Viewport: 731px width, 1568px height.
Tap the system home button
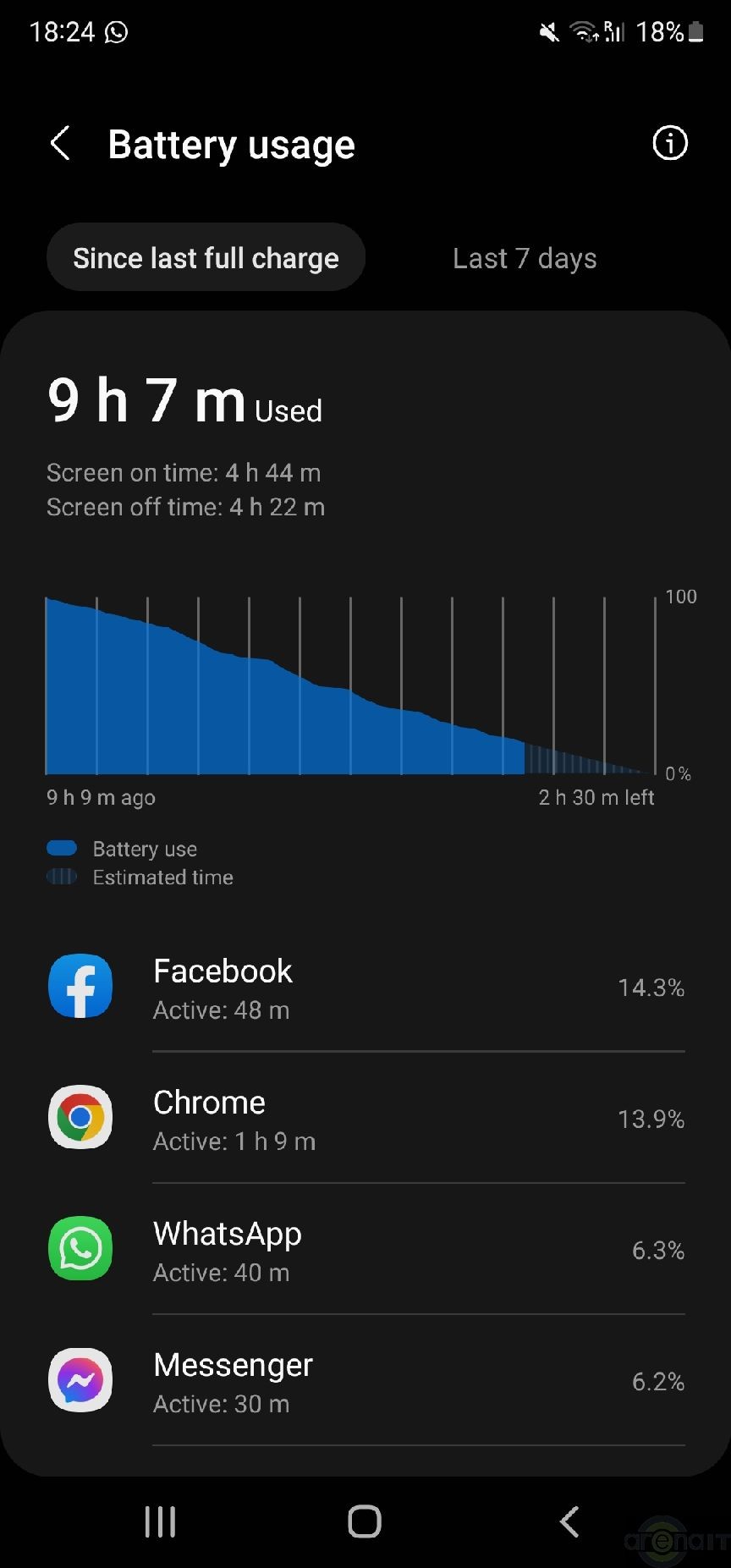tap(365, 1522)
